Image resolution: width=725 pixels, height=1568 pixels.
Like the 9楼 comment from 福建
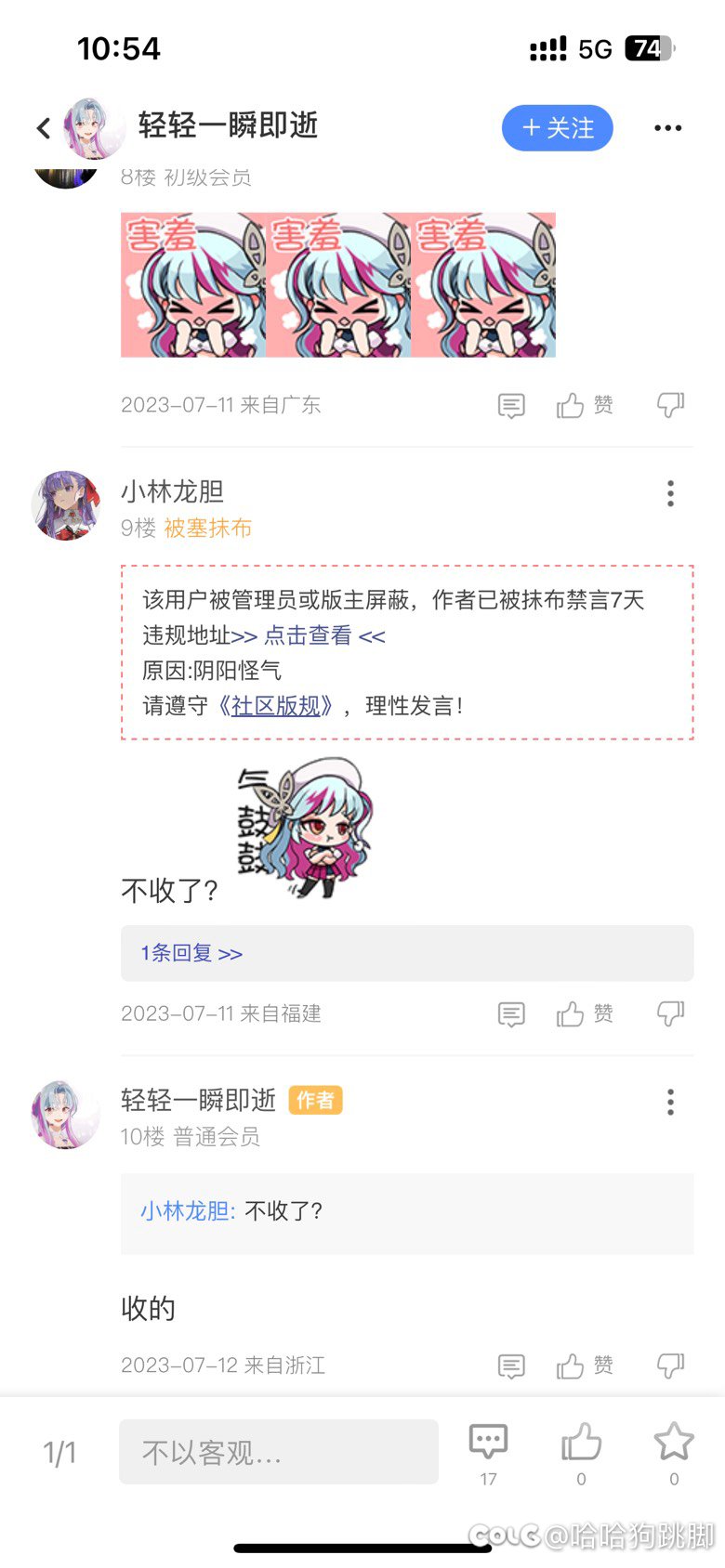point(585,1013)
